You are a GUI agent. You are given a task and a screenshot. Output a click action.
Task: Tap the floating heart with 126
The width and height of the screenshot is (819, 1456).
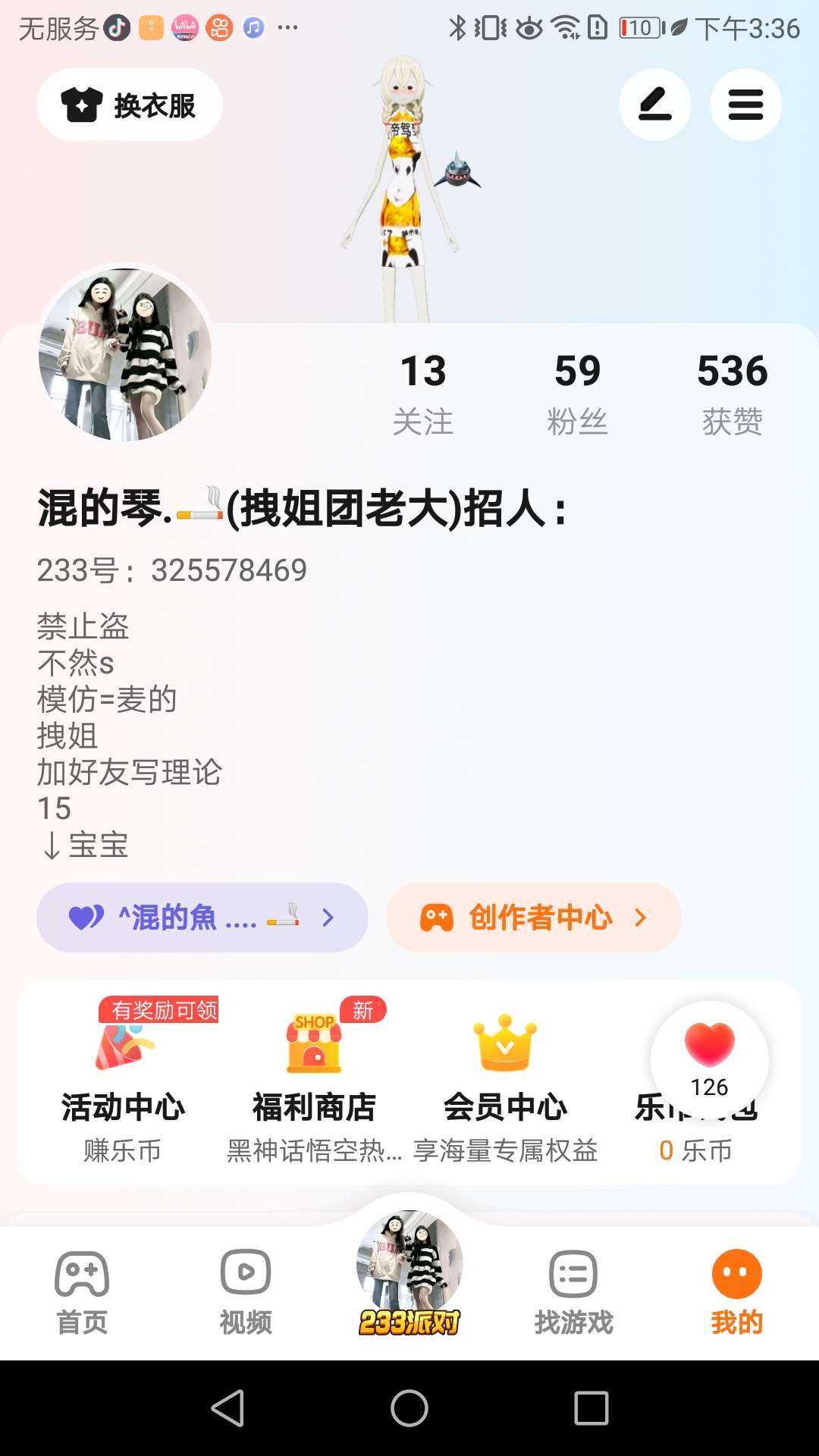point(709,1058)
